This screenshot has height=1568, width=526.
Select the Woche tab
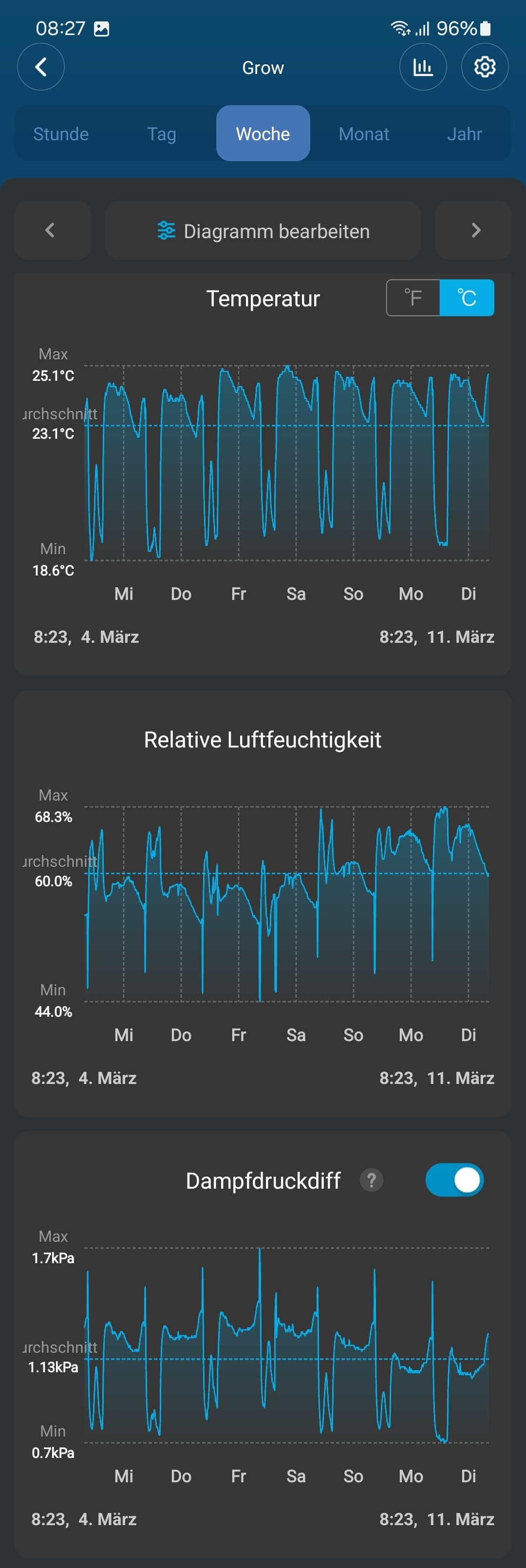[x=263, y=134]
